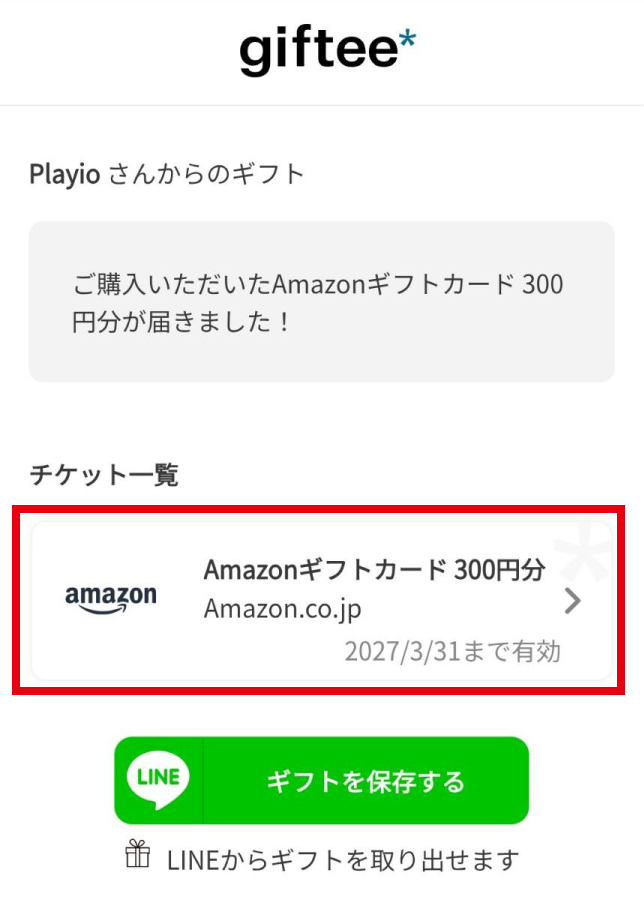Open the Amazonギフトカード 300円分 ticket
The height and width of the screenshot is (912, 644).
point(320,600)
